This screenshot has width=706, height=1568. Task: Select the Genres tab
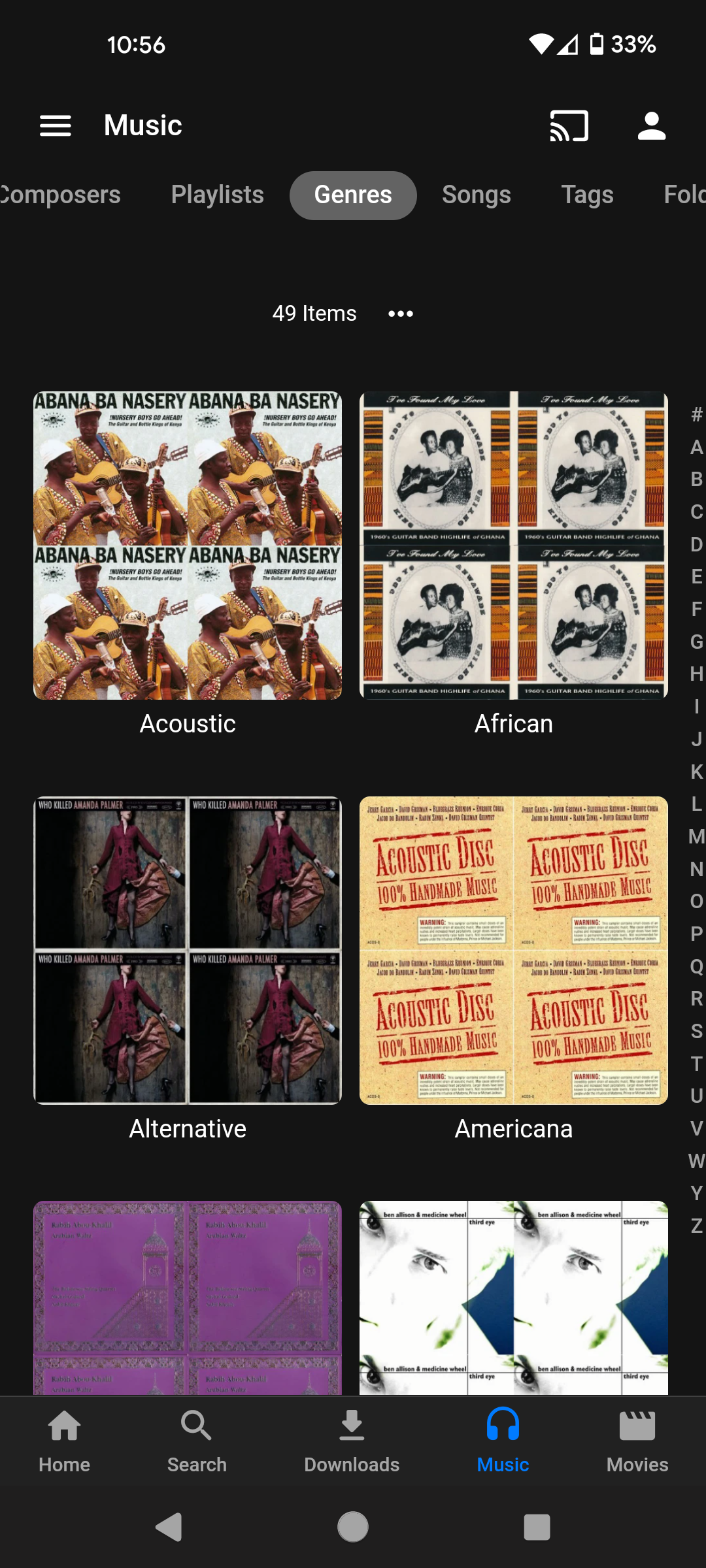pos(353,195)
